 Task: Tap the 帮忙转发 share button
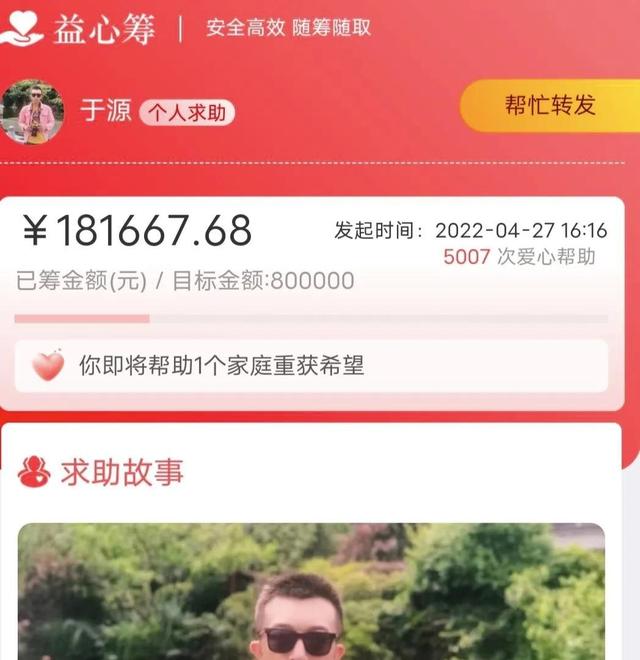[x=550, y=106]
